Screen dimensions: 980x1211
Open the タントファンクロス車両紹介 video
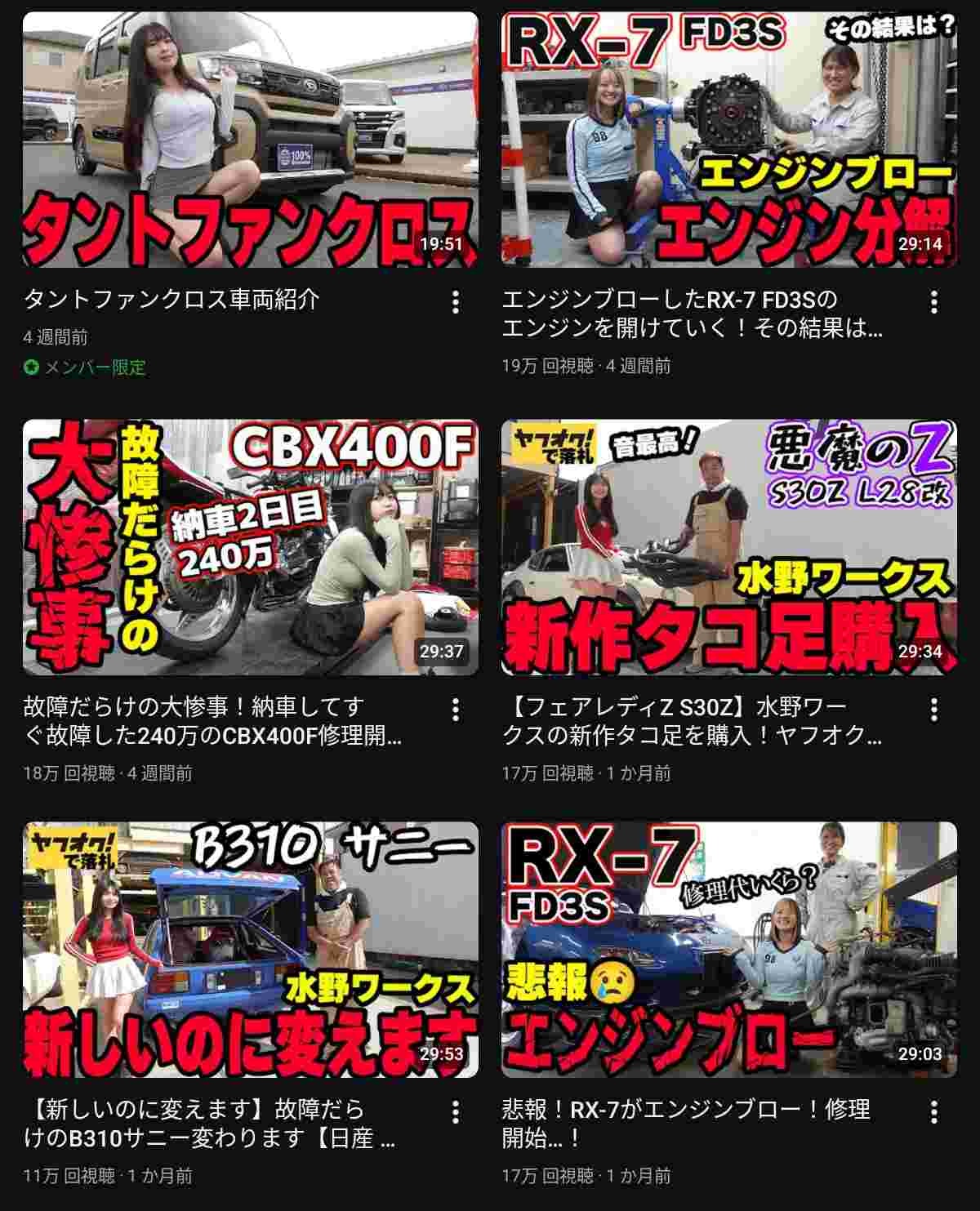250,139
